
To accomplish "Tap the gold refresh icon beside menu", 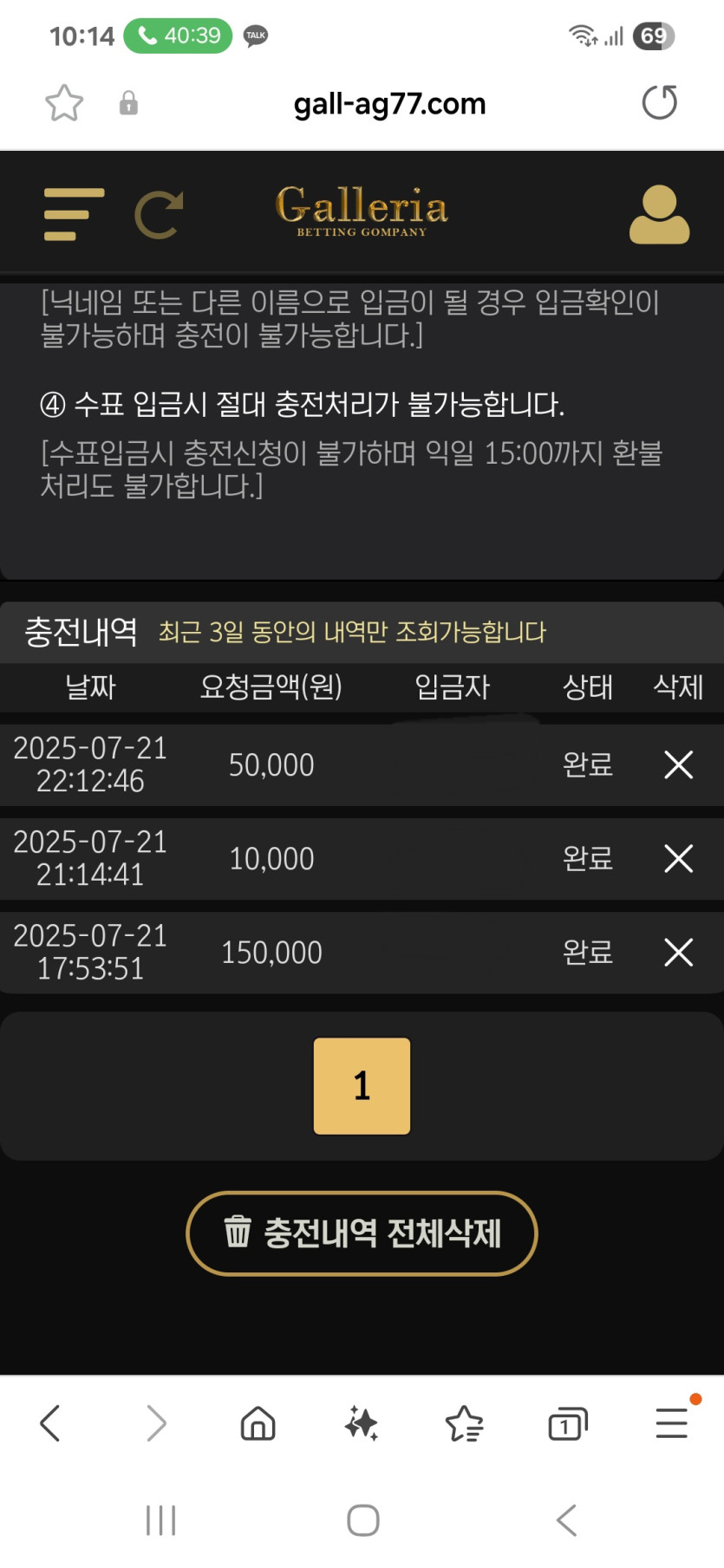I will pyautogui.click(x=159, y=214).
